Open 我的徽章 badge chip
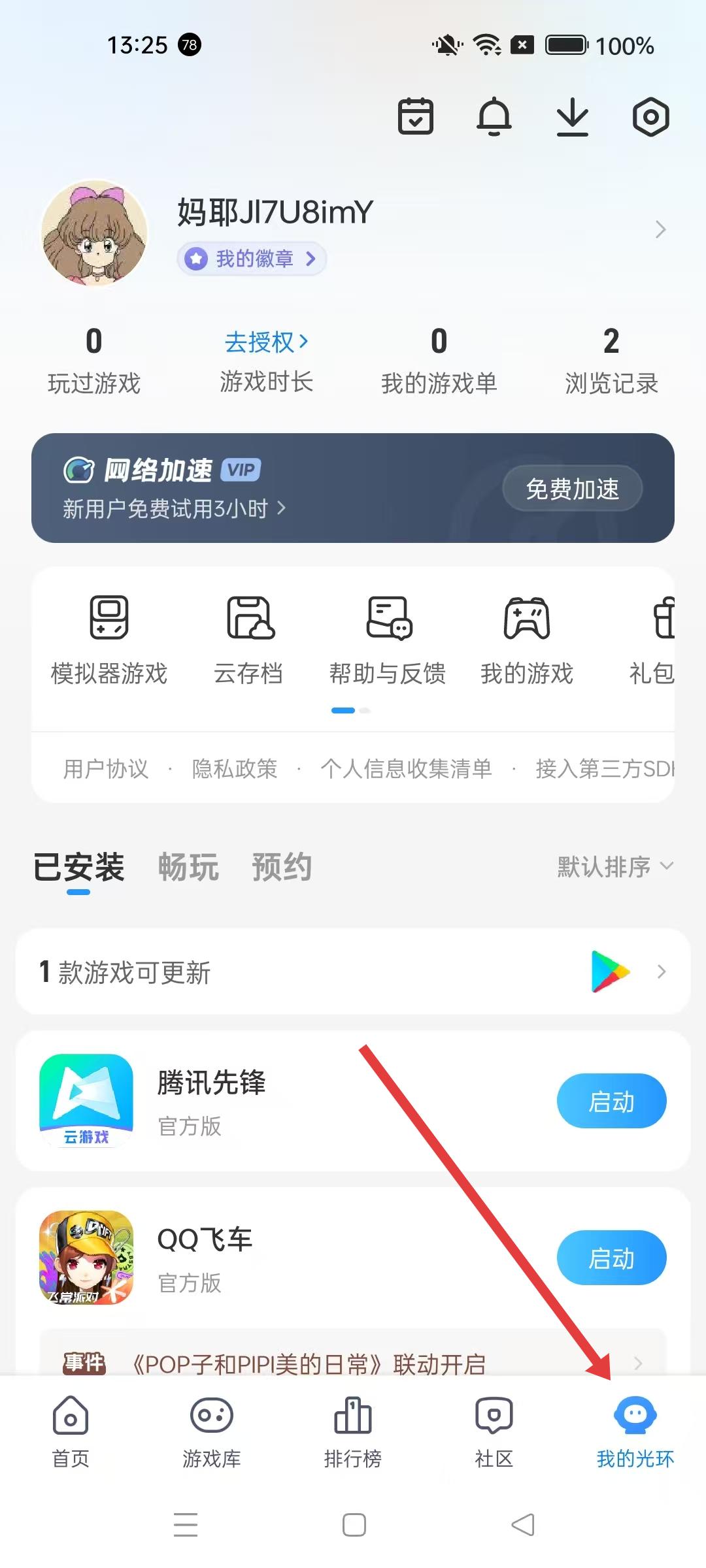The height and width of the screenshot is (1568, 706). point(252,259)
